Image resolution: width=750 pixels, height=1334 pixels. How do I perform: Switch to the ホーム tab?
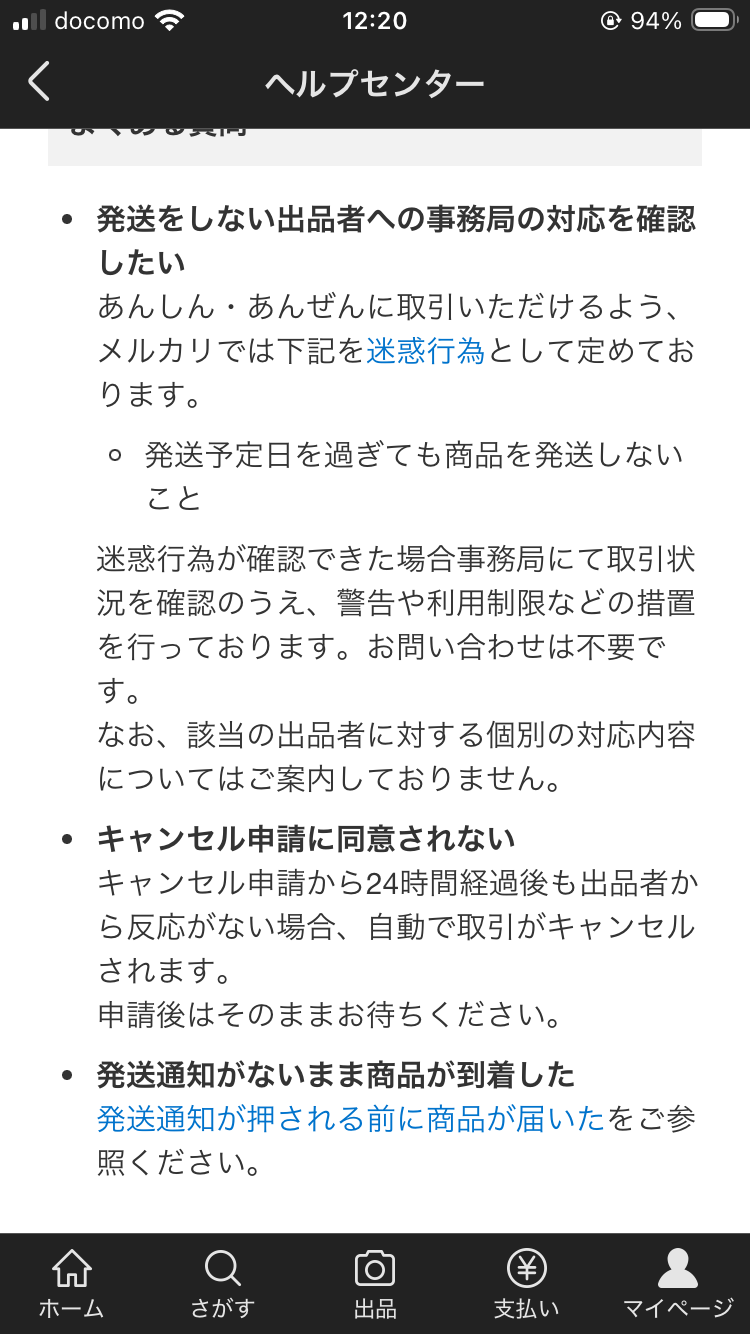point(71,1284)
